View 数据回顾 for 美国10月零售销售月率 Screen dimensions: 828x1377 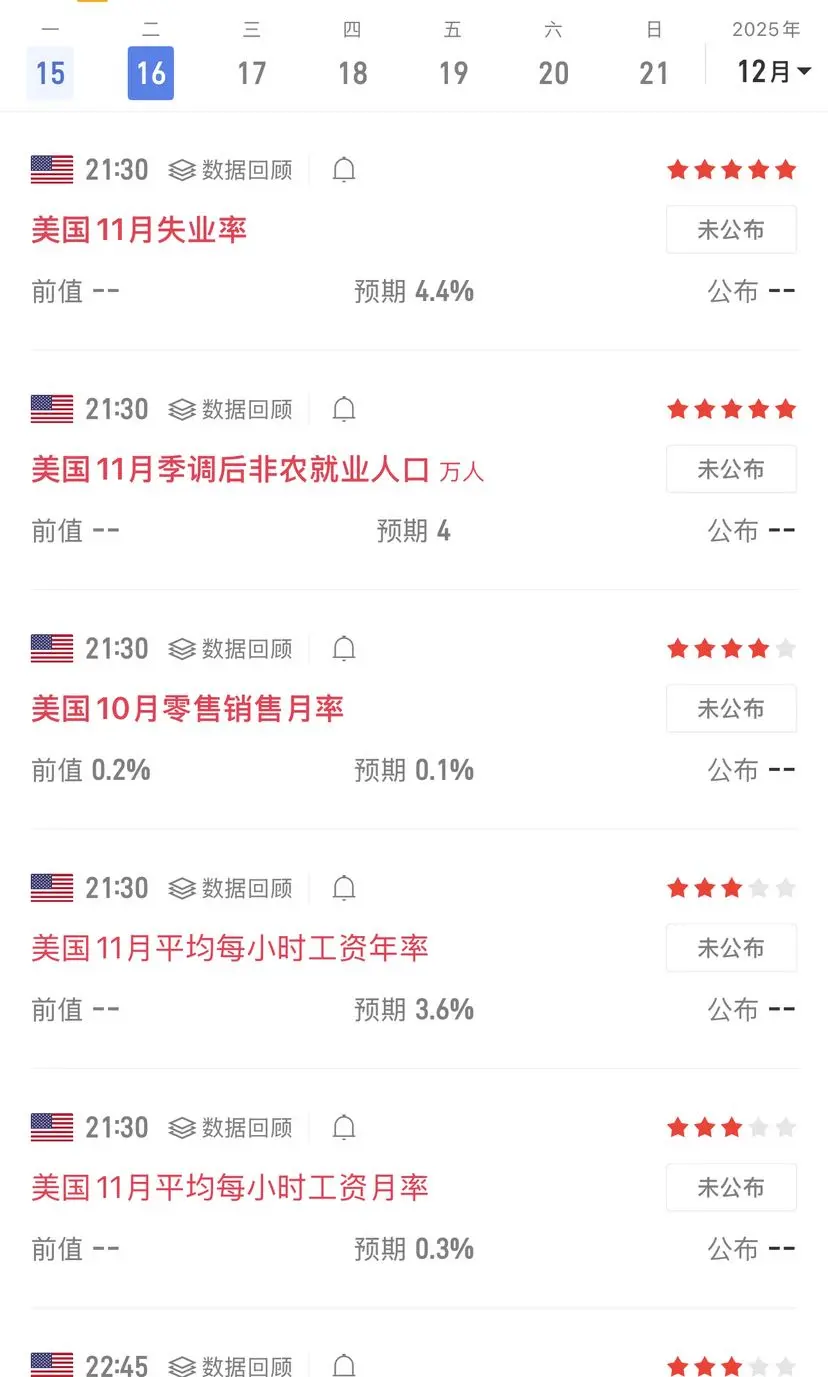pyautogui.click(x=231, y=649)
